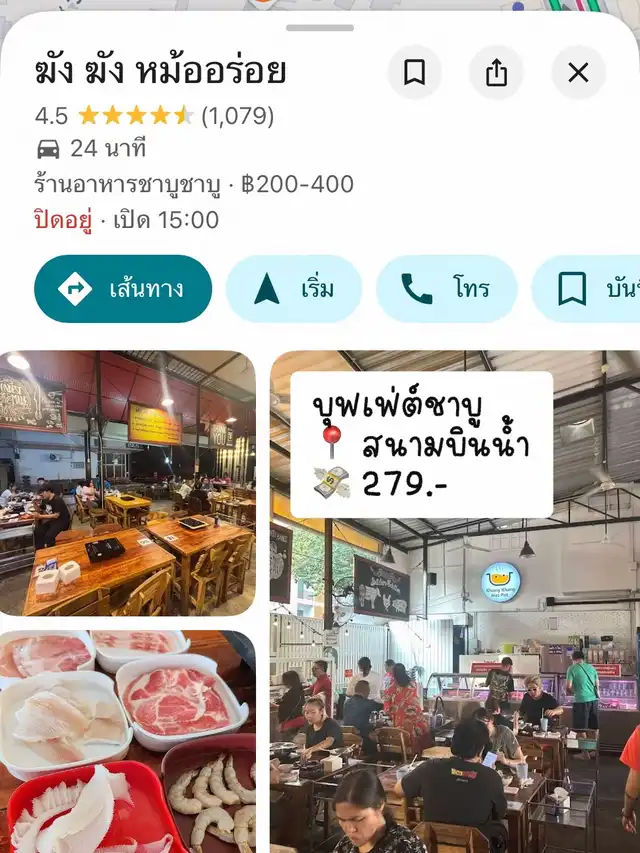Start navigation with เริ่ม button
Viewport: 640px width, 853px height.
(293, 289)
